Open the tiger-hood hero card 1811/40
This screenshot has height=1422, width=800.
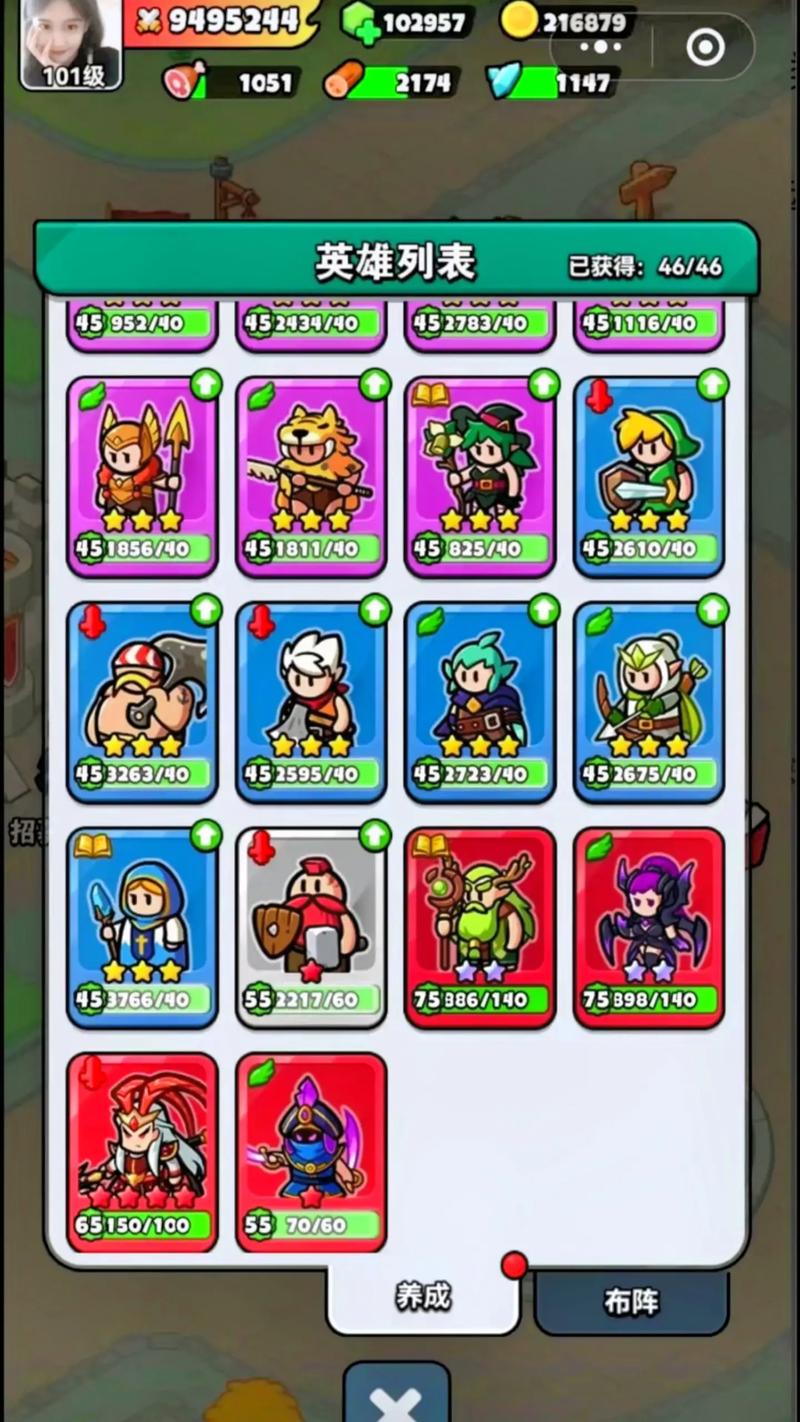coord(311,477)
